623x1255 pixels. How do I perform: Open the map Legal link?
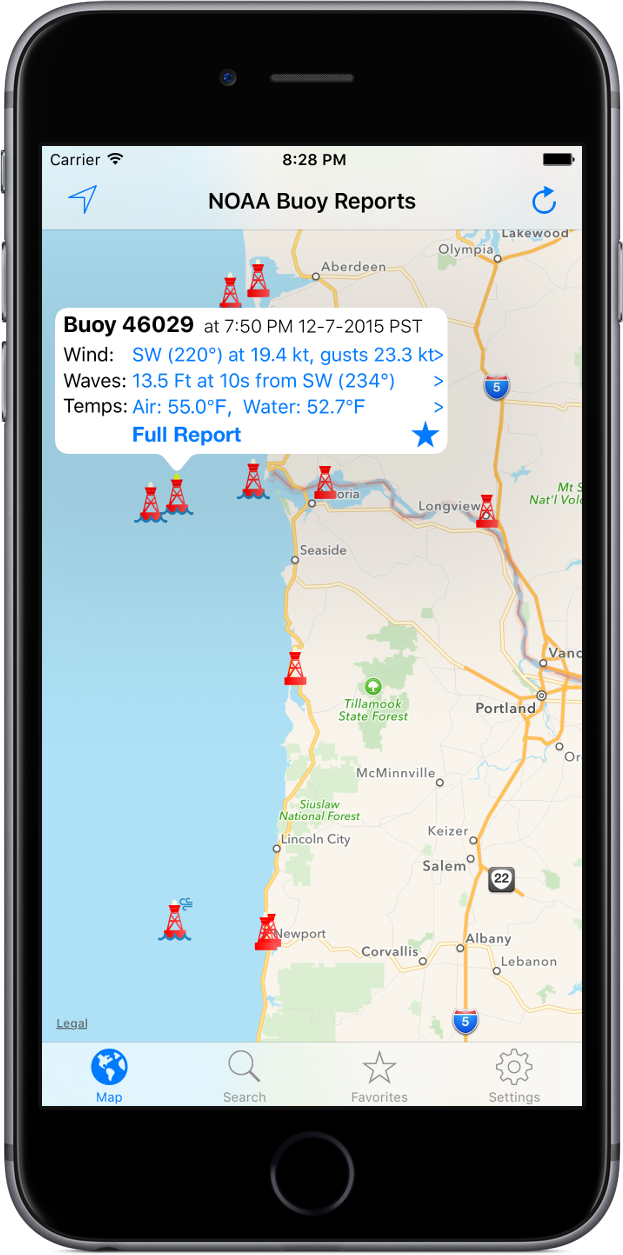[72, 1023]
